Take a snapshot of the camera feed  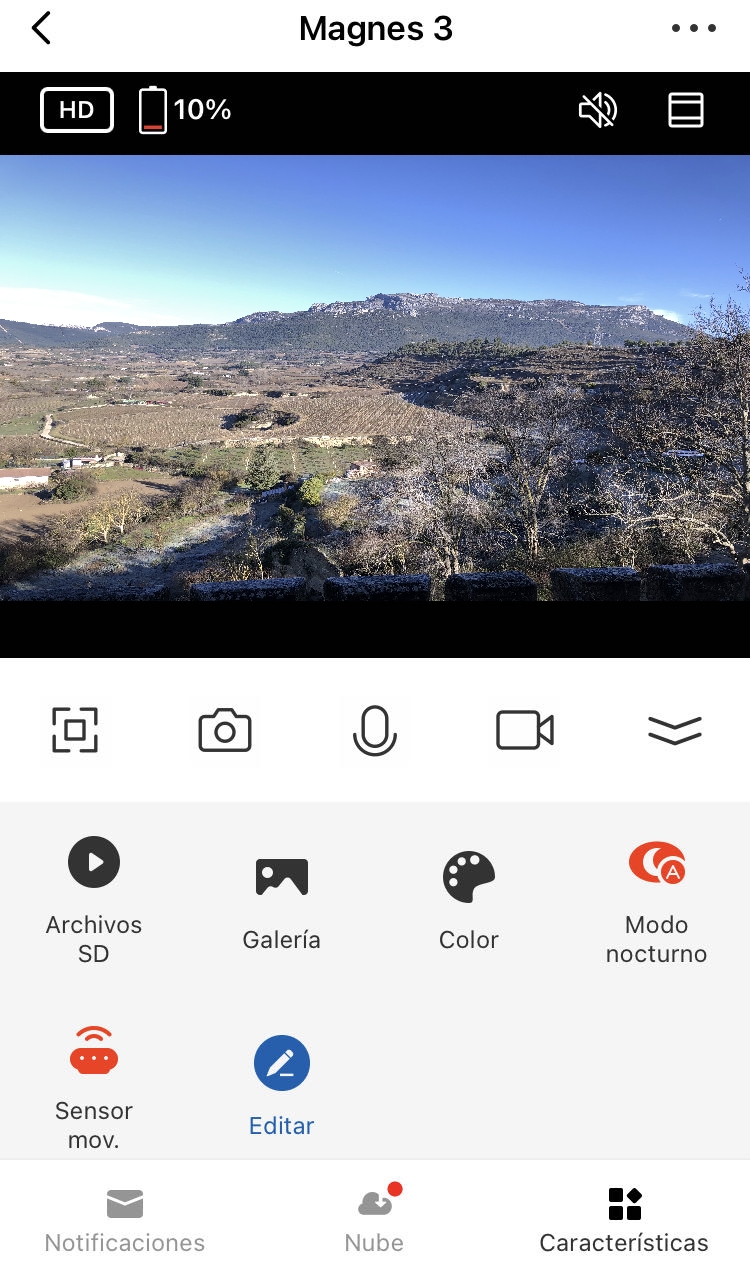pyautogui.click(x=225, y=730)
